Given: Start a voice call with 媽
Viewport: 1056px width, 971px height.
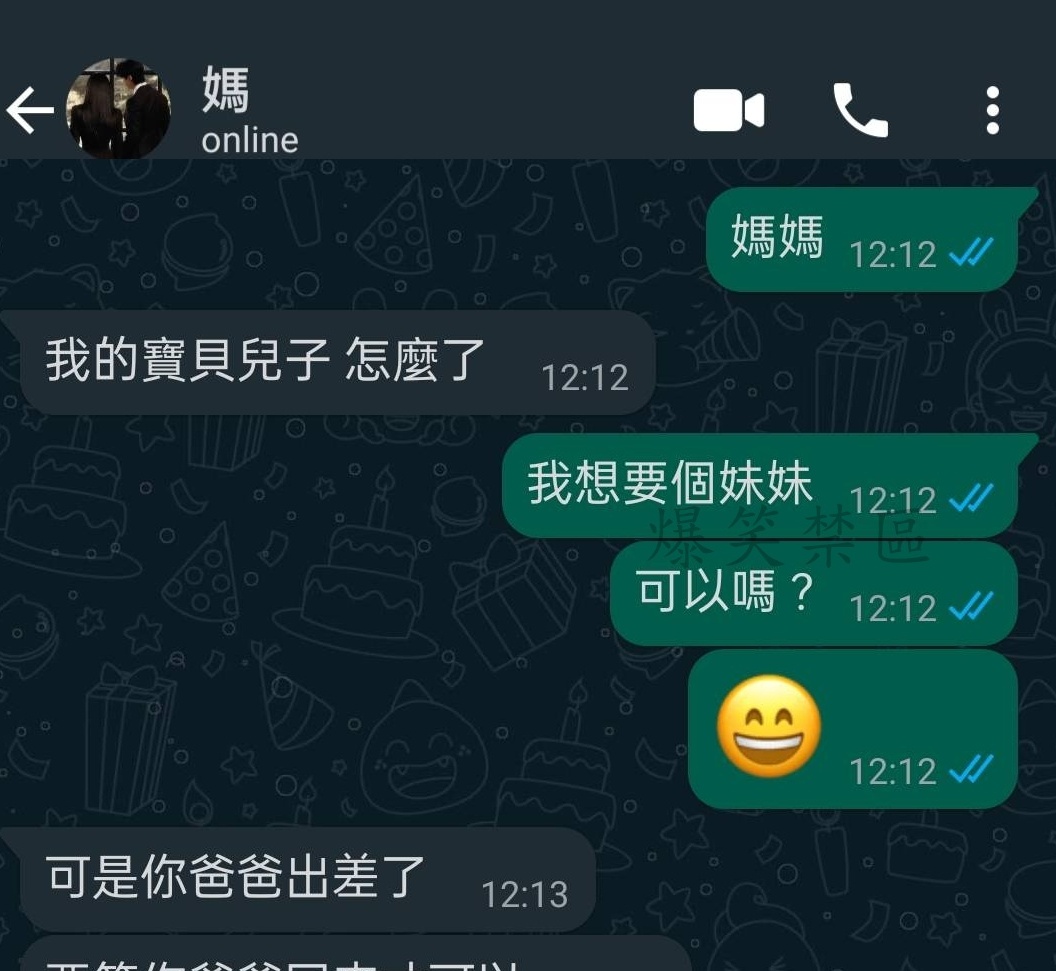Looking at the screenshot, I should click(x=860, y=110).
